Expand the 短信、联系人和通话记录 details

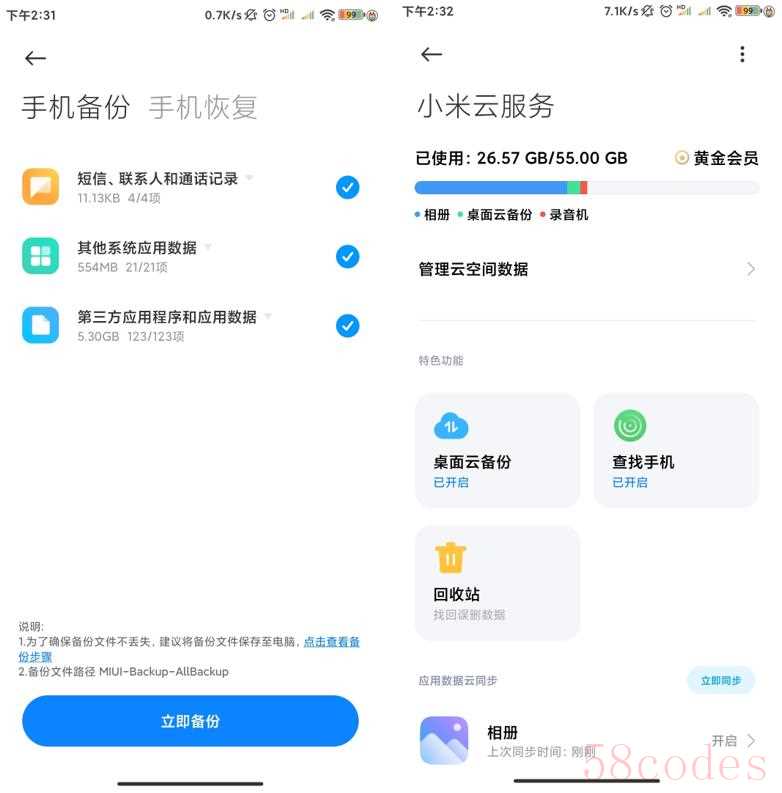click(x=249, y=178)
